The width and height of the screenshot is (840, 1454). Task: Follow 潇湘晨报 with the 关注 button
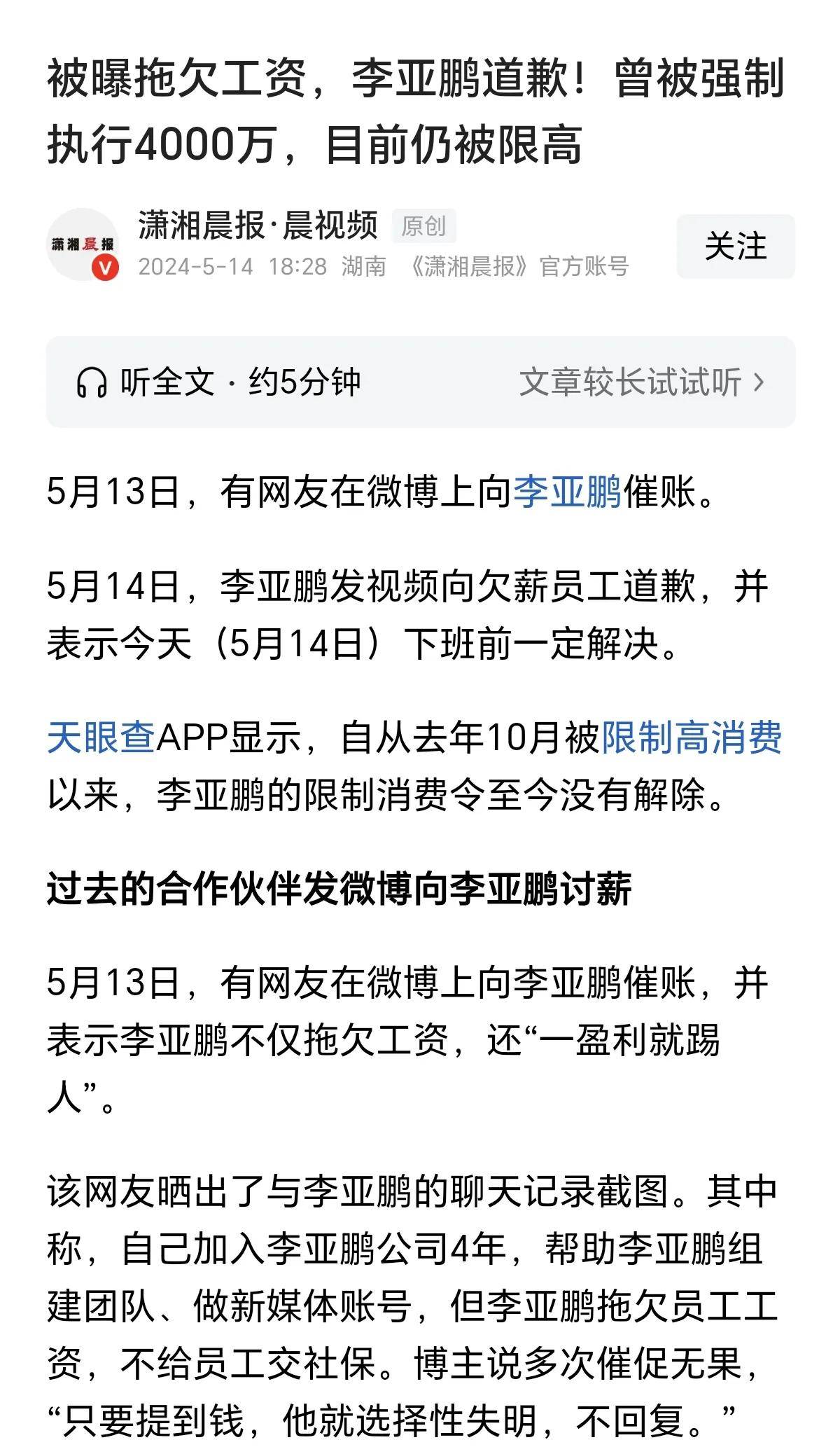click(x=735, y=247)
